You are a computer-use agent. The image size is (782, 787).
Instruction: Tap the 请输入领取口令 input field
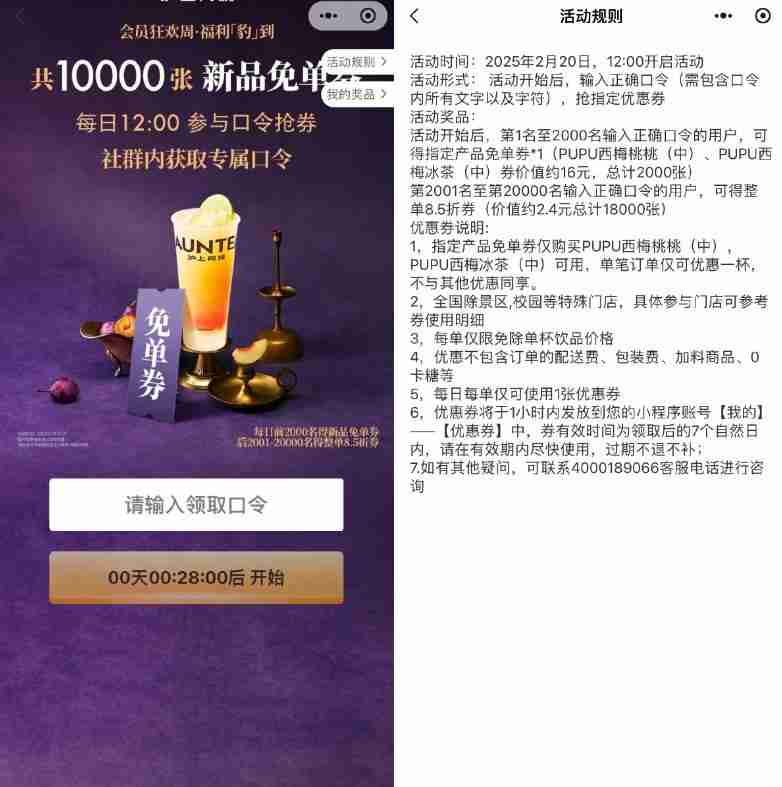pos(196,505)
